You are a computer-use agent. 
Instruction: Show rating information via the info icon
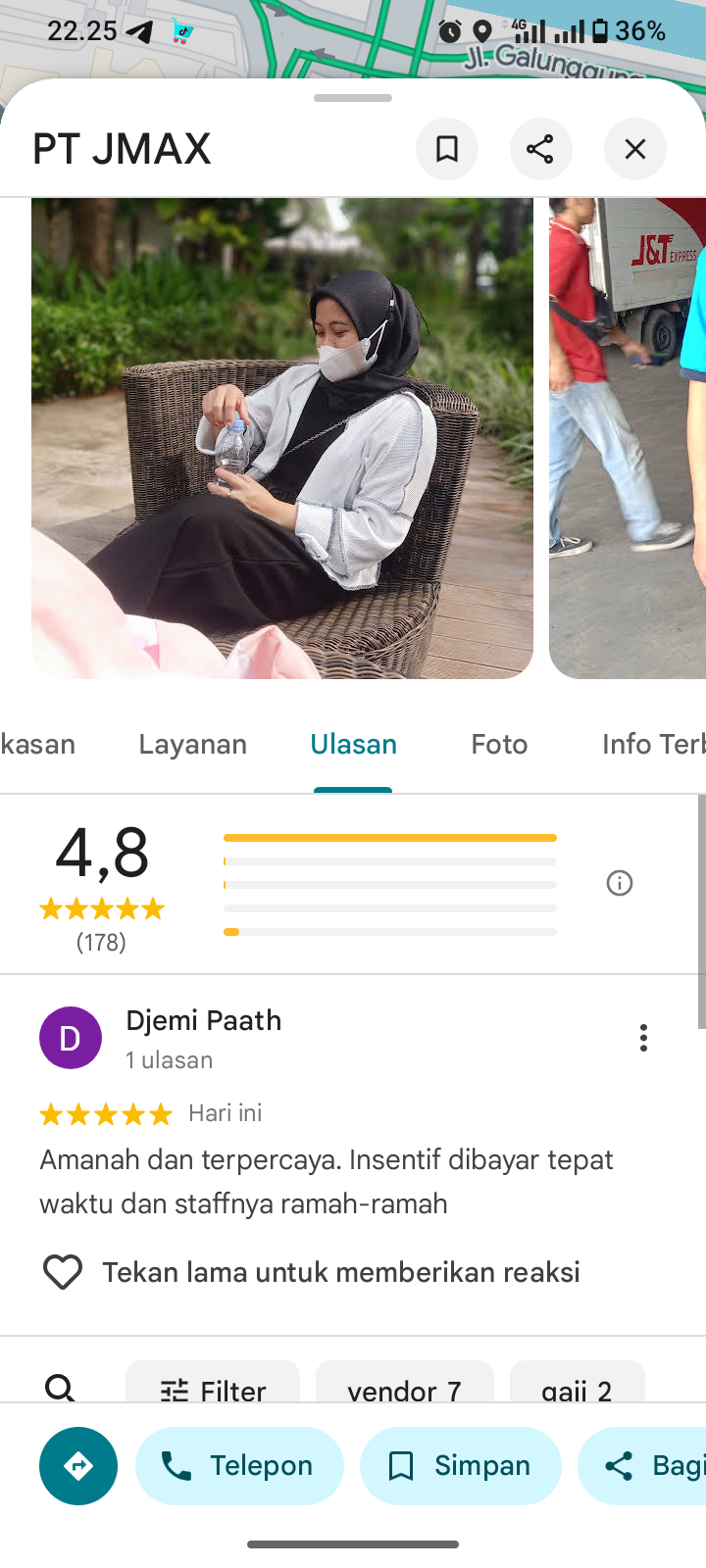point(620,883)
